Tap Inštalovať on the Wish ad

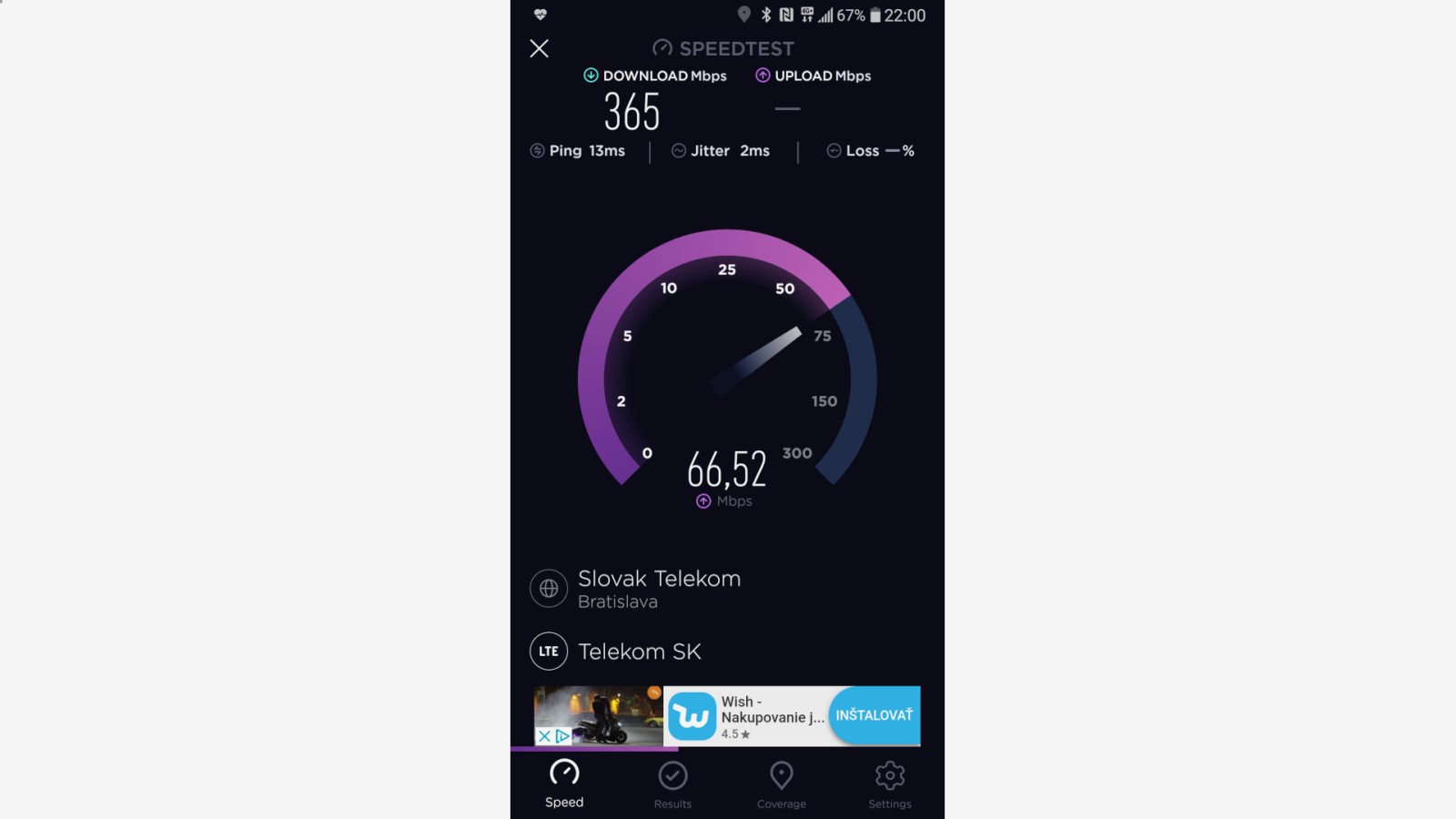[x=875, y=715]
